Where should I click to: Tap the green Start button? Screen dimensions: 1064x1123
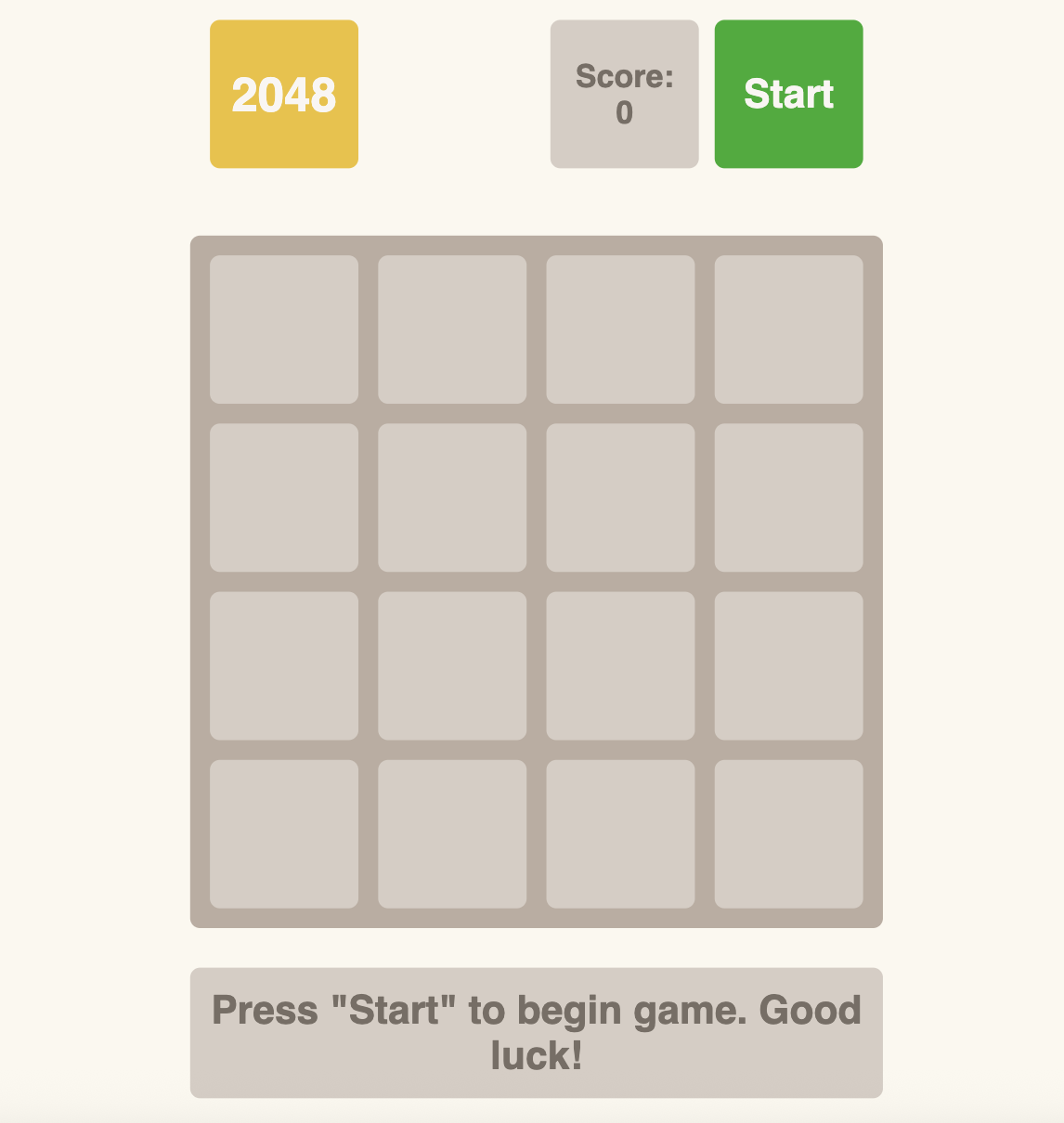[x=788, y=94]
